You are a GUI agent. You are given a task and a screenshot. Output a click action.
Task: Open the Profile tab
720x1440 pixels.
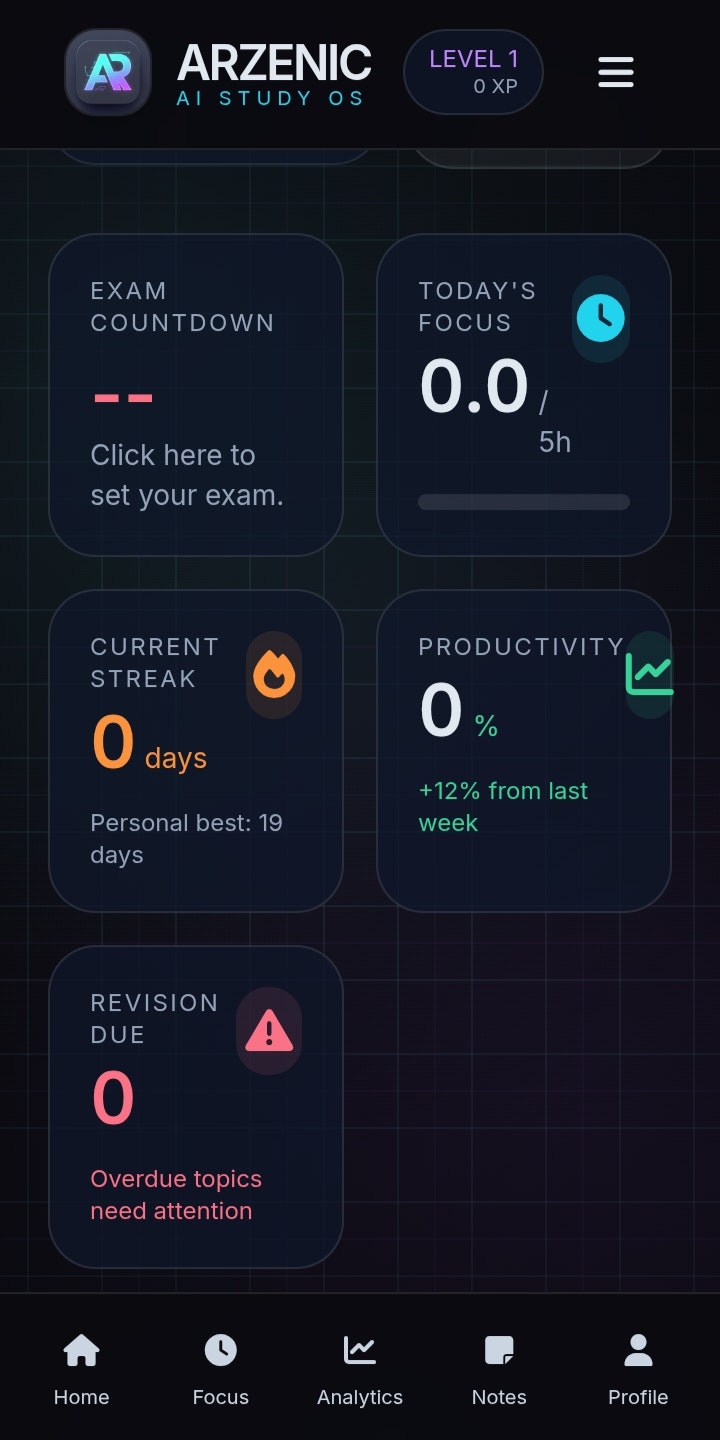click(638, 1370)
